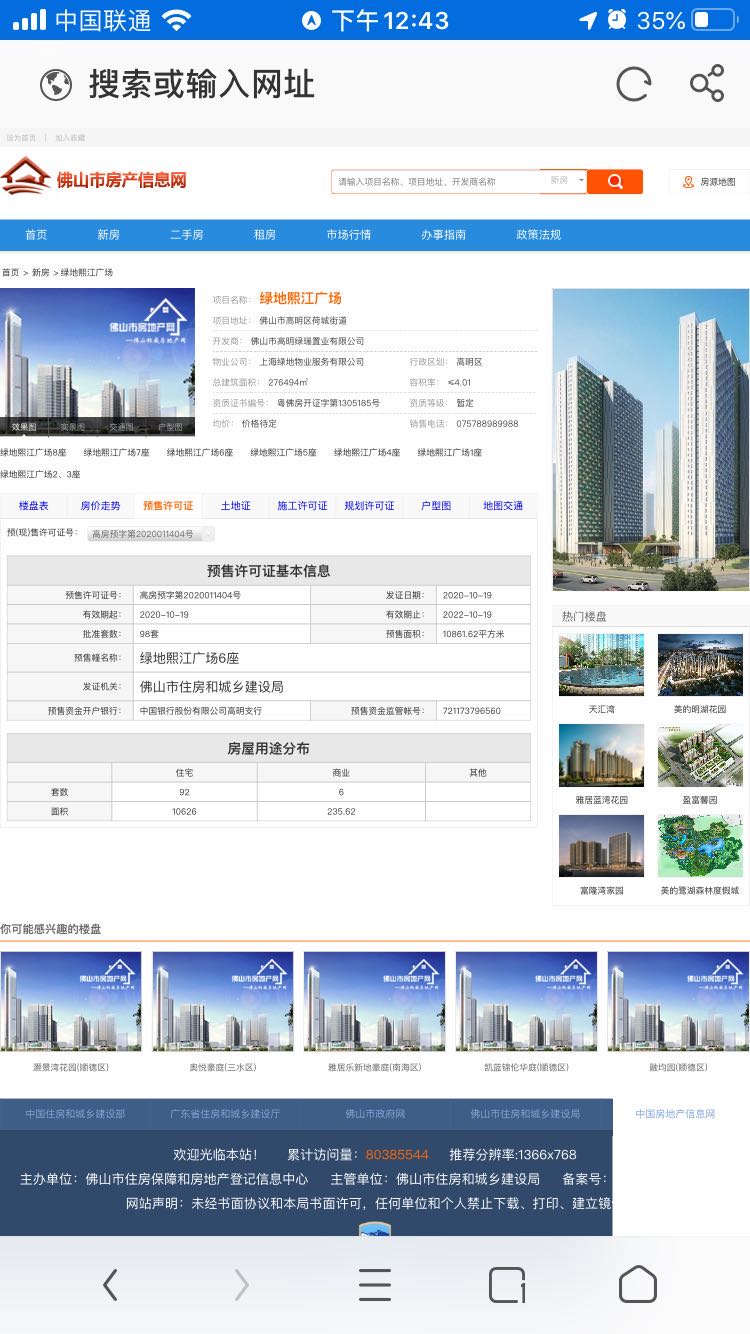This screenshot has height=1334, width=750.
Task: Go back with browser back arrow
Action: click(110, 1285)
